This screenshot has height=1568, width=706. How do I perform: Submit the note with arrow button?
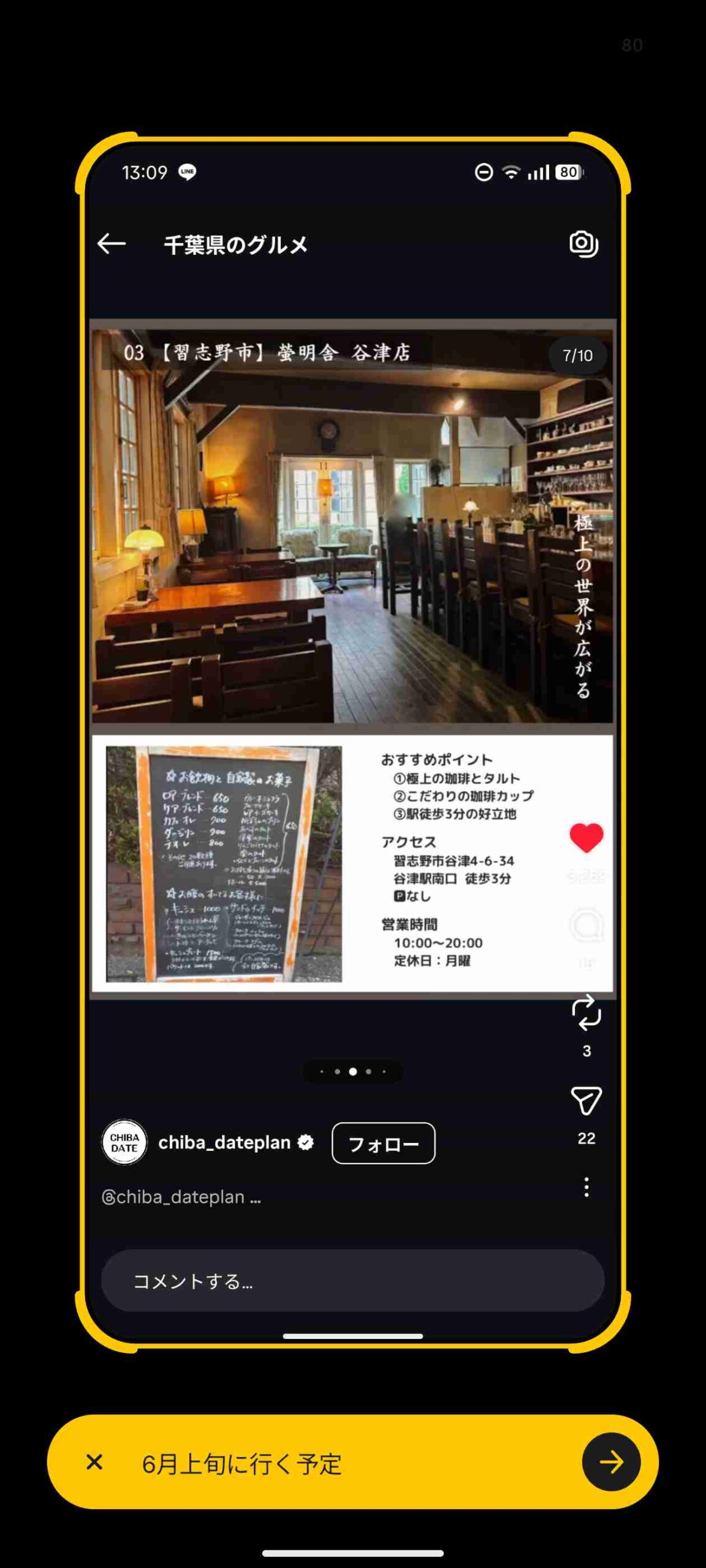(612, 1462)
